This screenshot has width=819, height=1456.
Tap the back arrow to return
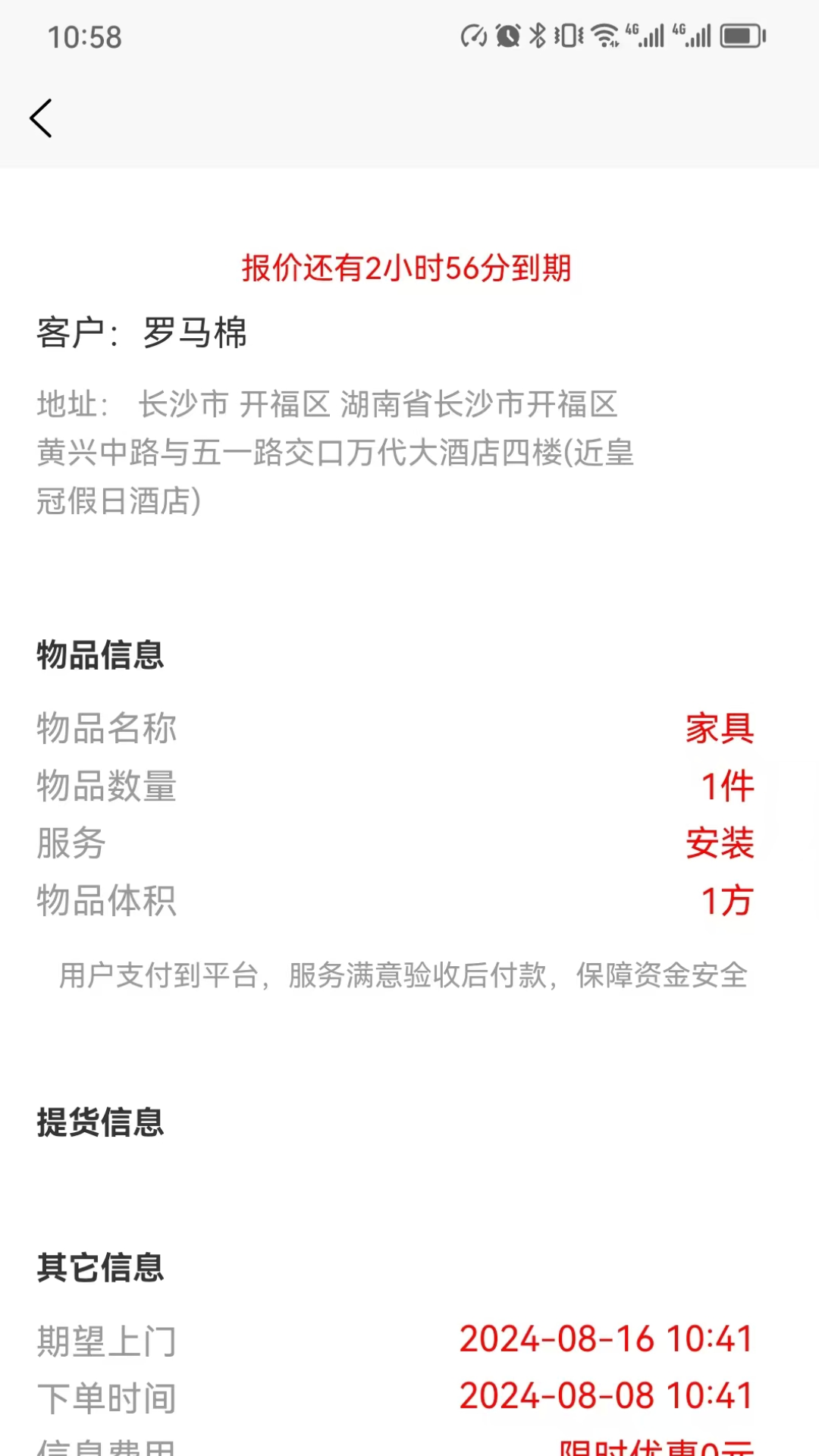pos(40,118)
